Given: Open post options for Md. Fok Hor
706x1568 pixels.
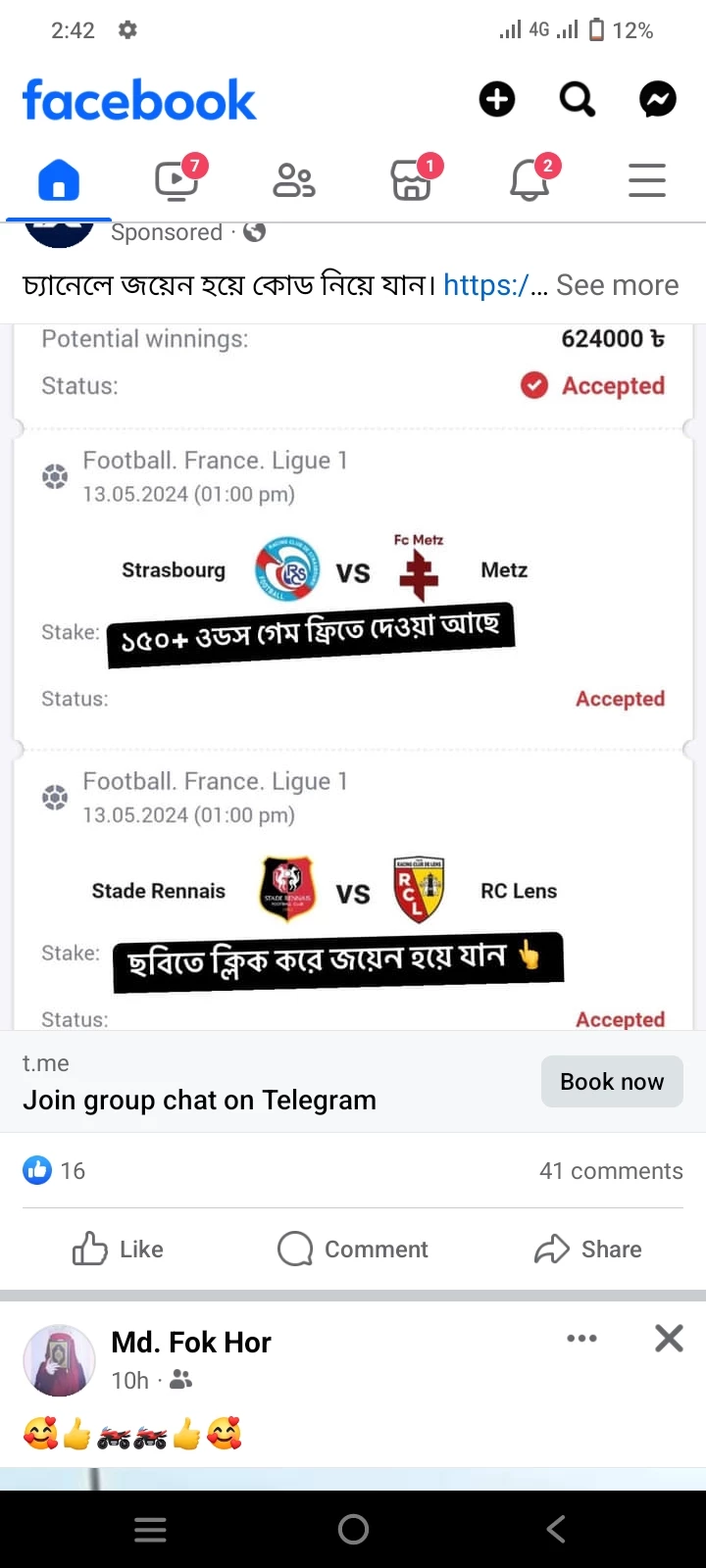Looking at the screenshot, I should tap(581, 1338).
